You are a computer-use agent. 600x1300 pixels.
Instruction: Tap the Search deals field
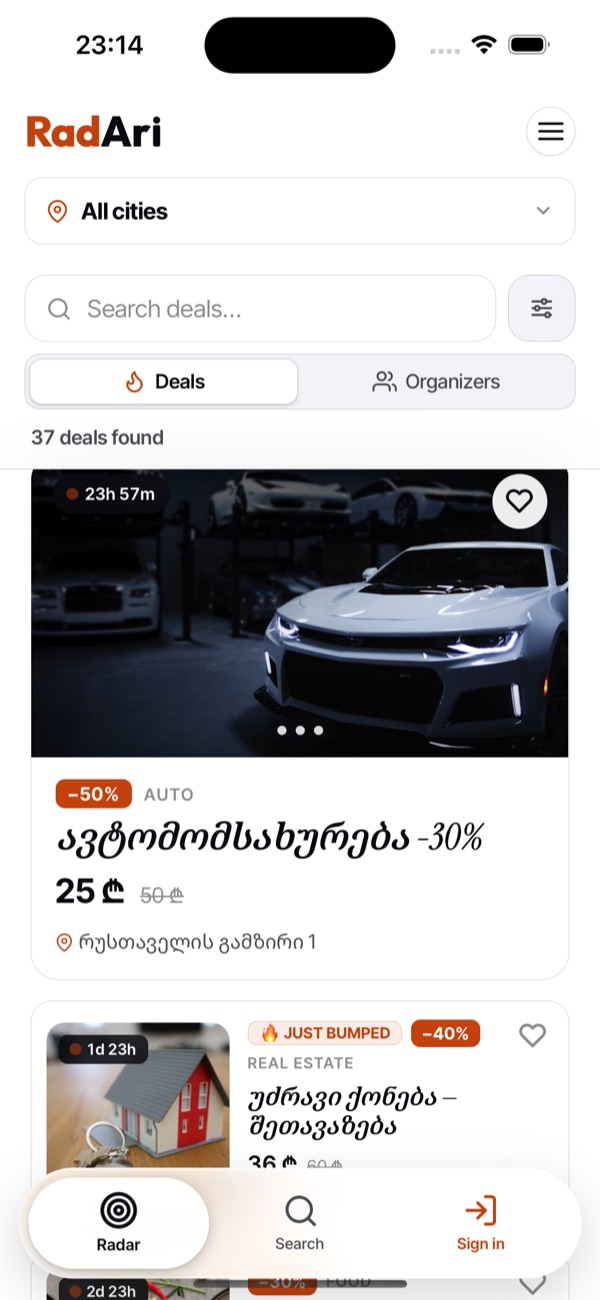(260, 308)
